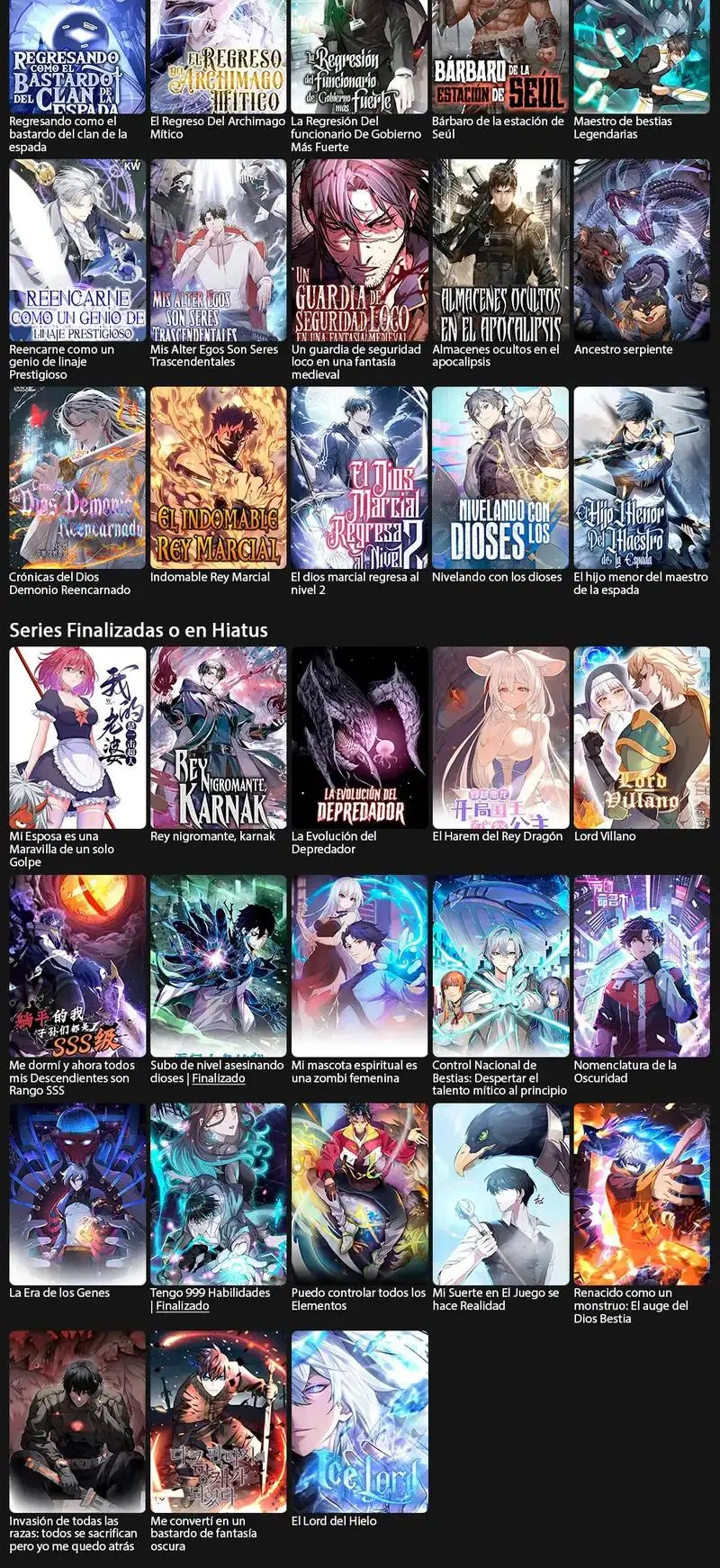The image size is (720, 1568).
Task: Open 'Reencarne como un genio de linaje Prestigioso'
Action: (x=77, y=250)
